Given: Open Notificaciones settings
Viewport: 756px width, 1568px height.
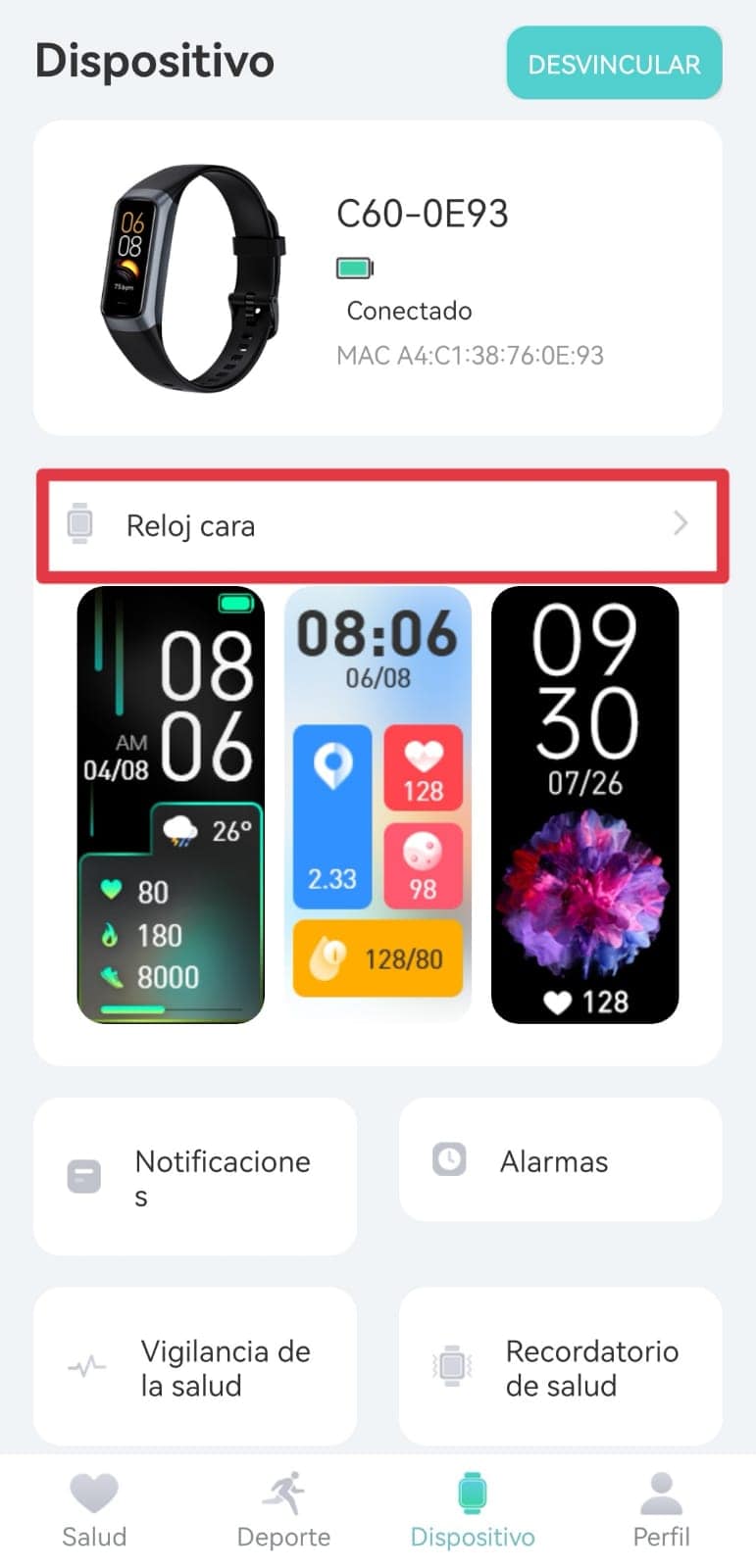Looking at the screenshot, I should click(x=195, y=1176).
